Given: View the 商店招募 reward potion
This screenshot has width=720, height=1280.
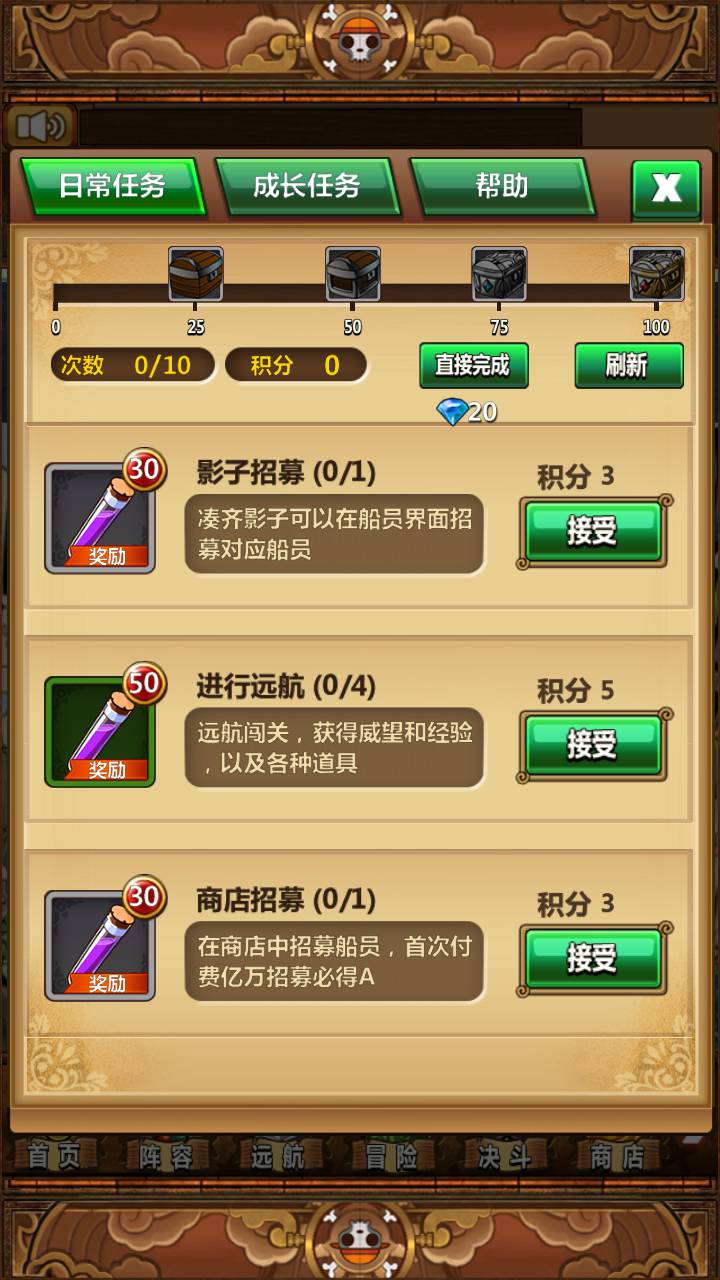Looking at the screenshot, I should pos(100,945).
